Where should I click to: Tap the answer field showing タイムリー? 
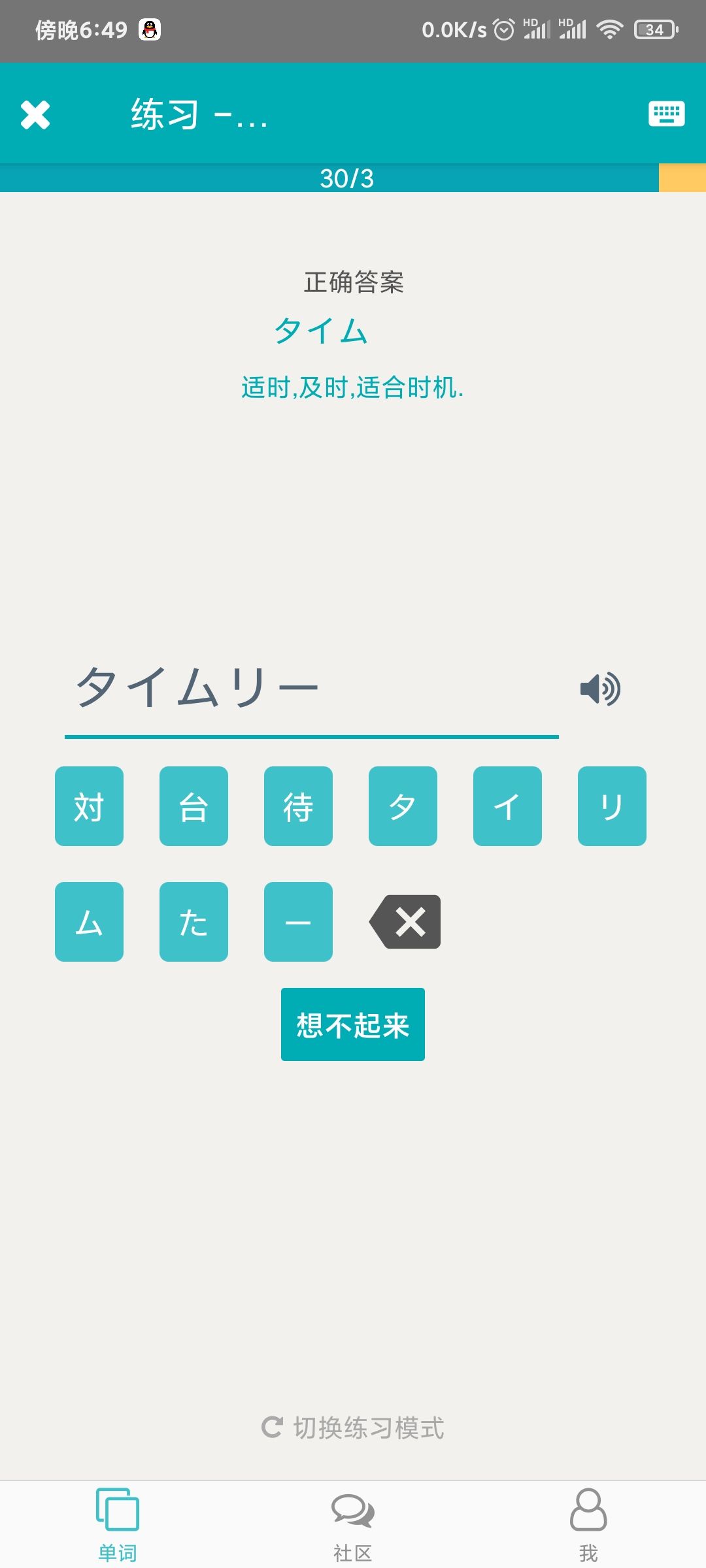[312, 690]
